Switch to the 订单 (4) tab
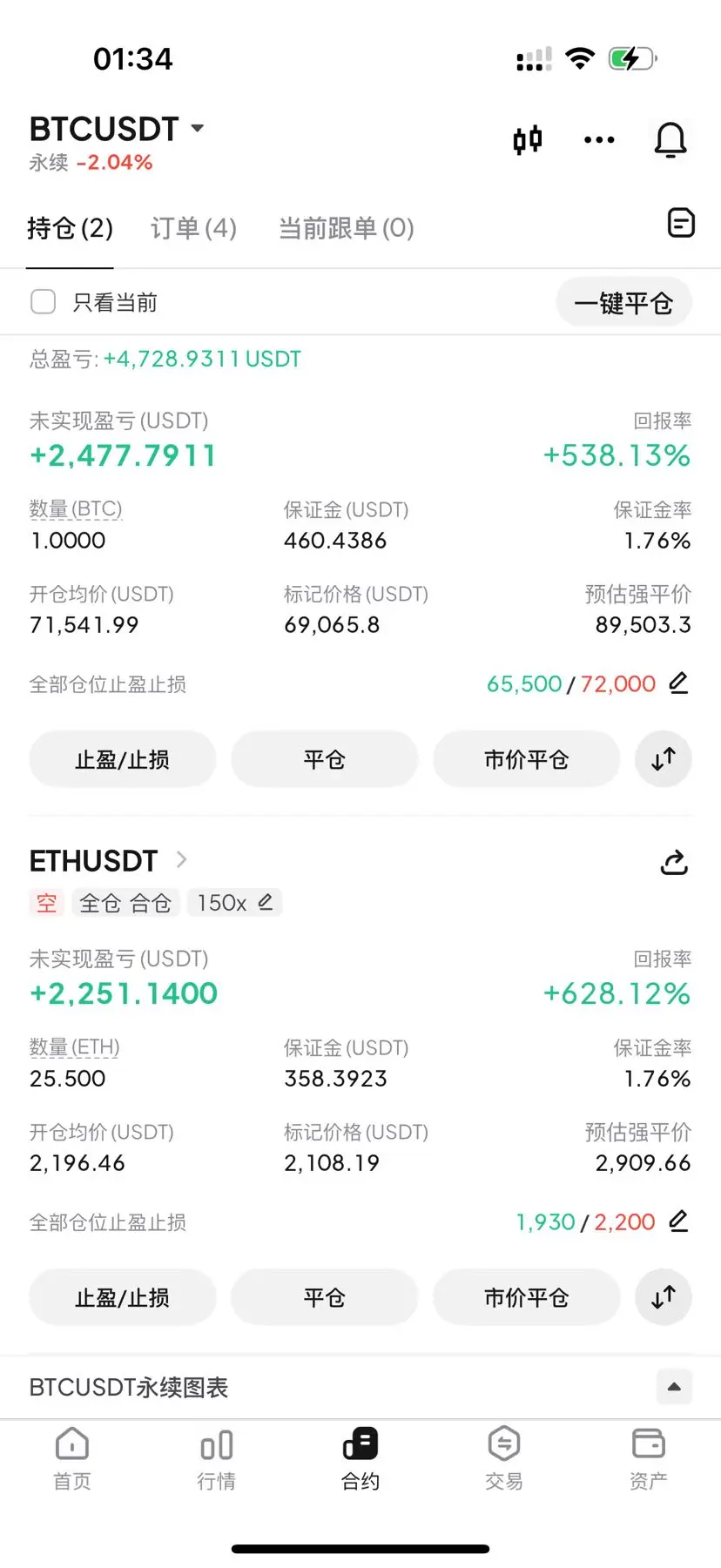This screenshot has height=1568, width=721. click(x=193, y=228)
